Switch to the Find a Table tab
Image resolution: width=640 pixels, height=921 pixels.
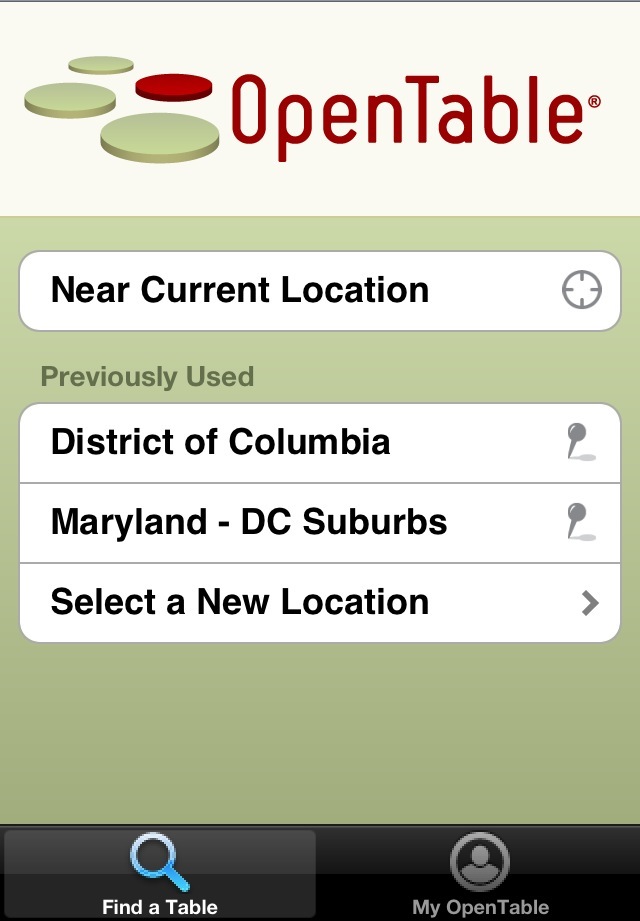pyautogui.click(x=160, y=875)
